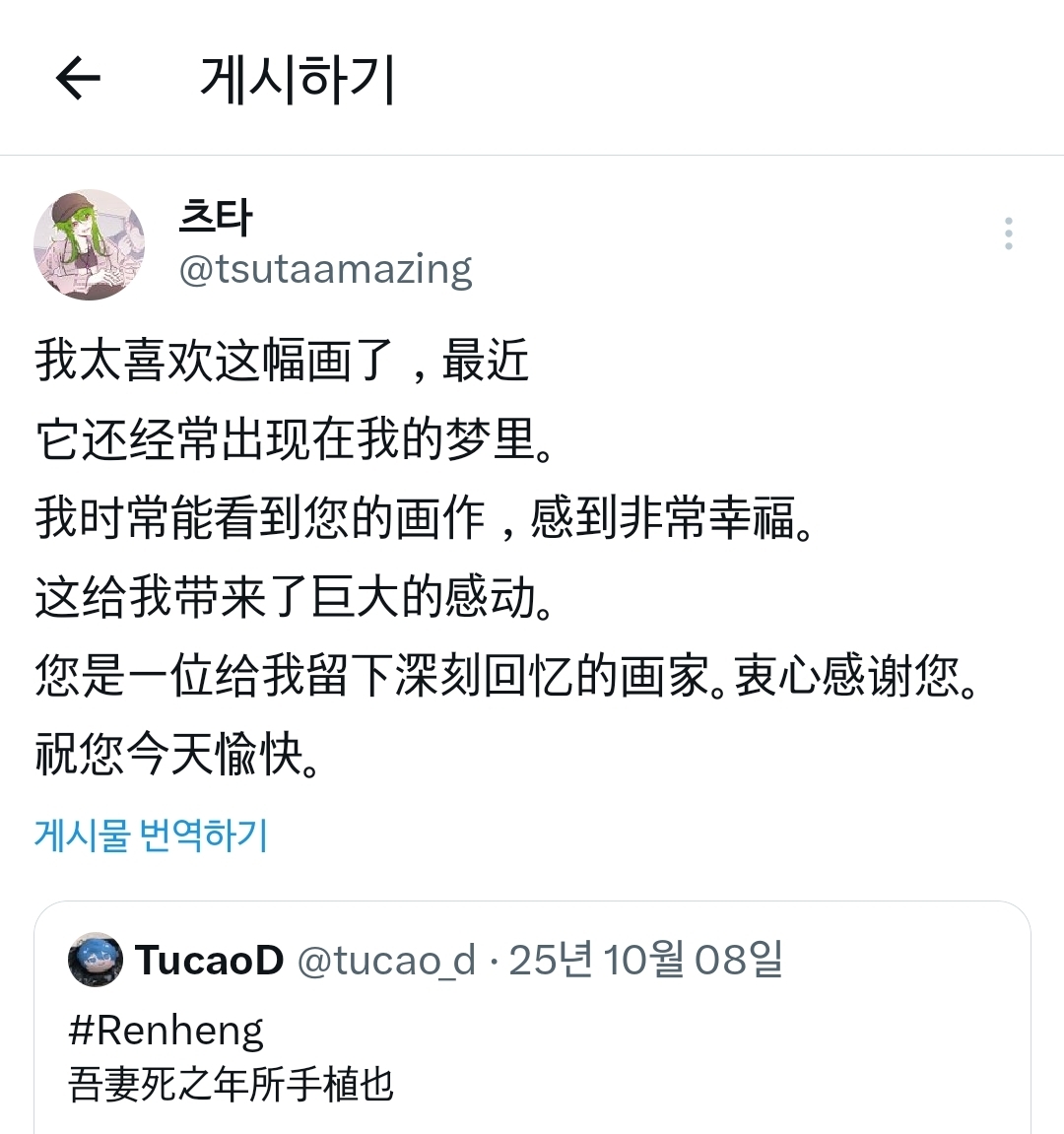The width and height of the screenshot is (1064, 1134).
Task: View the @tsutaamazing profile handle
Action: click(325, 268)
